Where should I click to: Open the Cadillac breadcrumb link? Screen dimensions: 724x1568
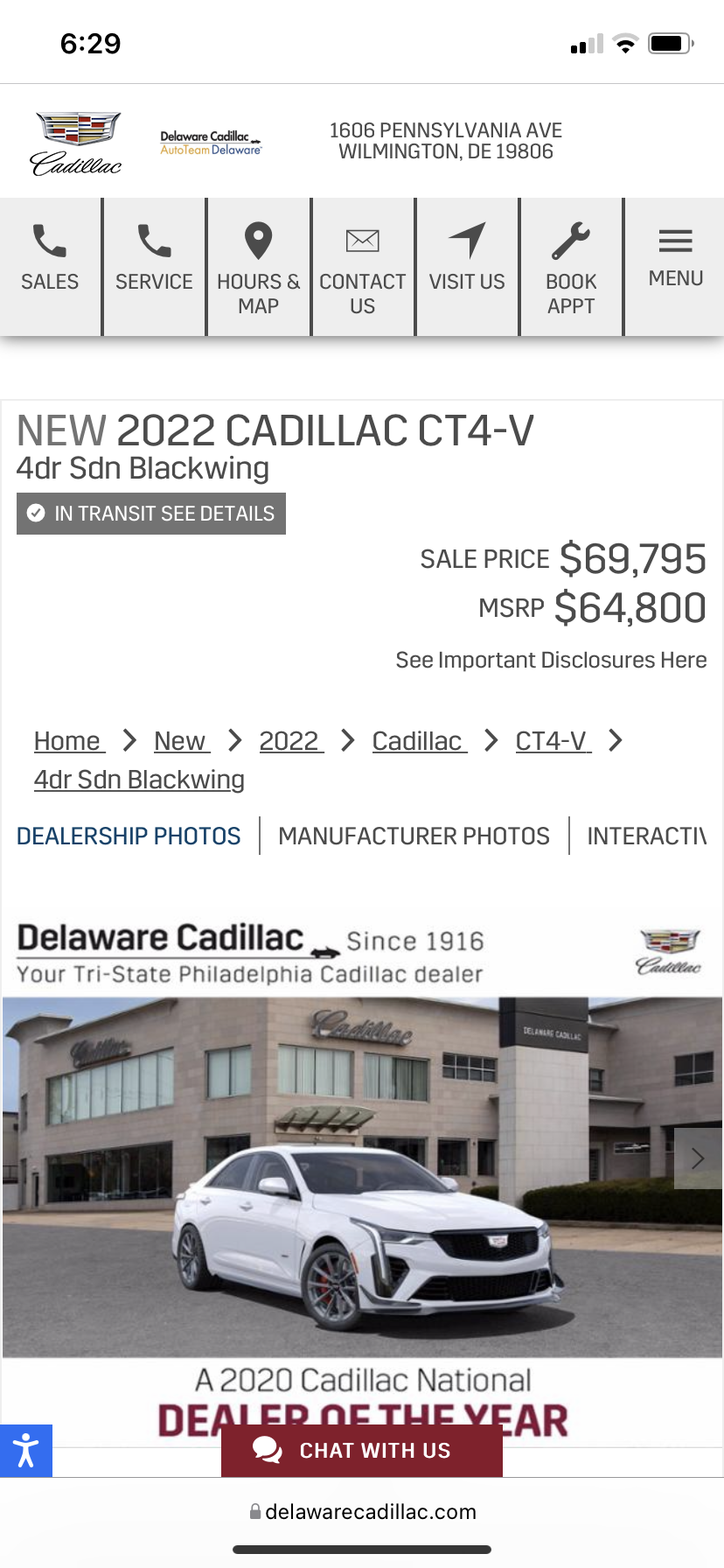419,741
